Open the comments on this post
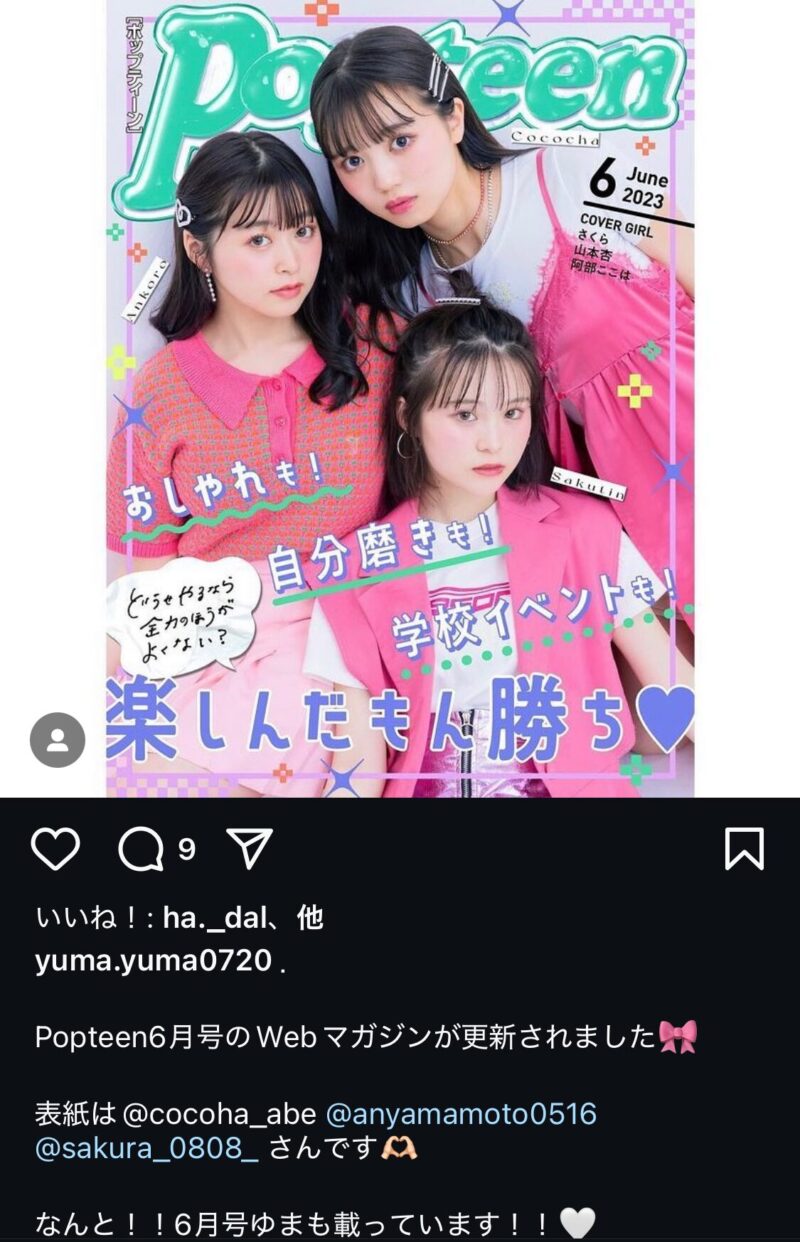 coord(143,849)
